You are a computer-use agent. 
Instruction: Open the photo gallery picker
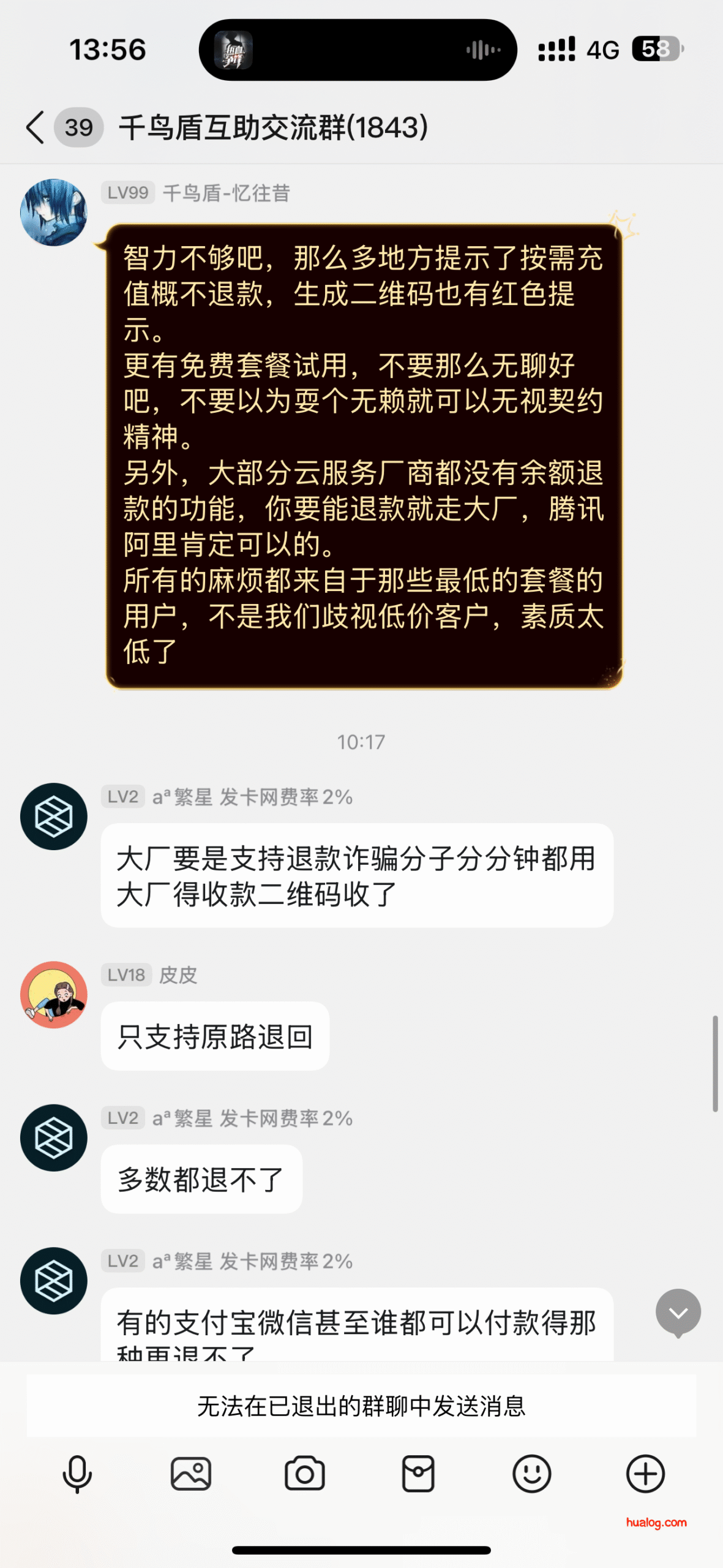click(191, 1474)
